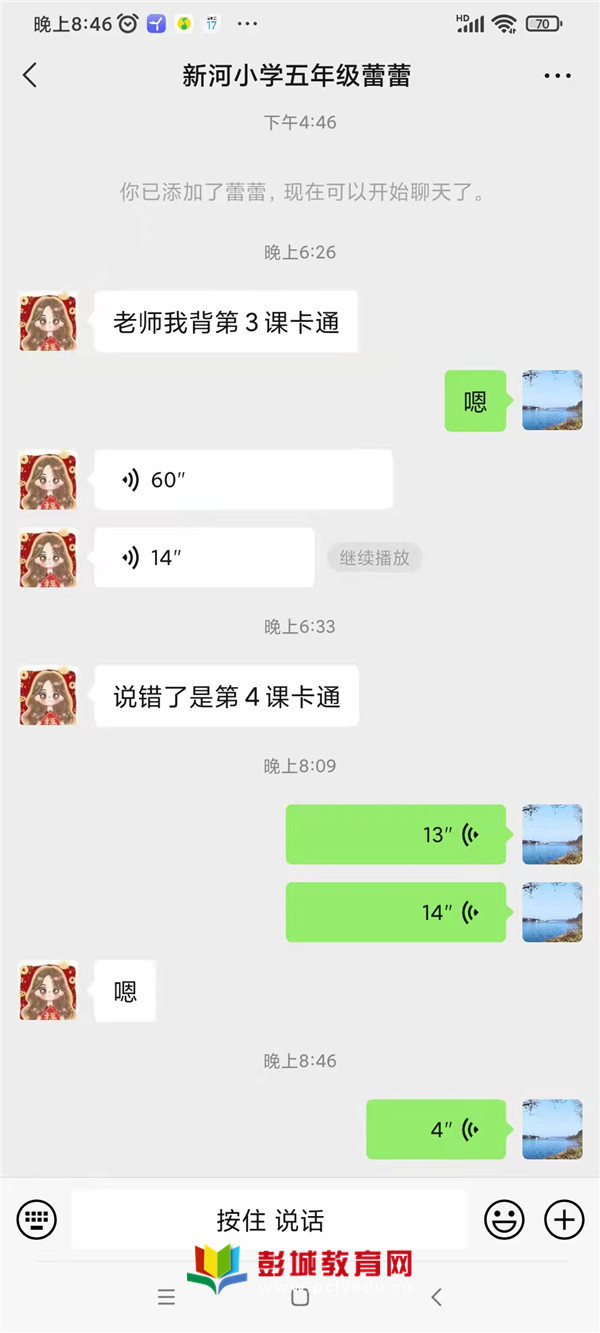The height and width of the screenshot is (1333, 600).
Task: Open the chat options three-dot menu
Action: (x=556, y=76)
